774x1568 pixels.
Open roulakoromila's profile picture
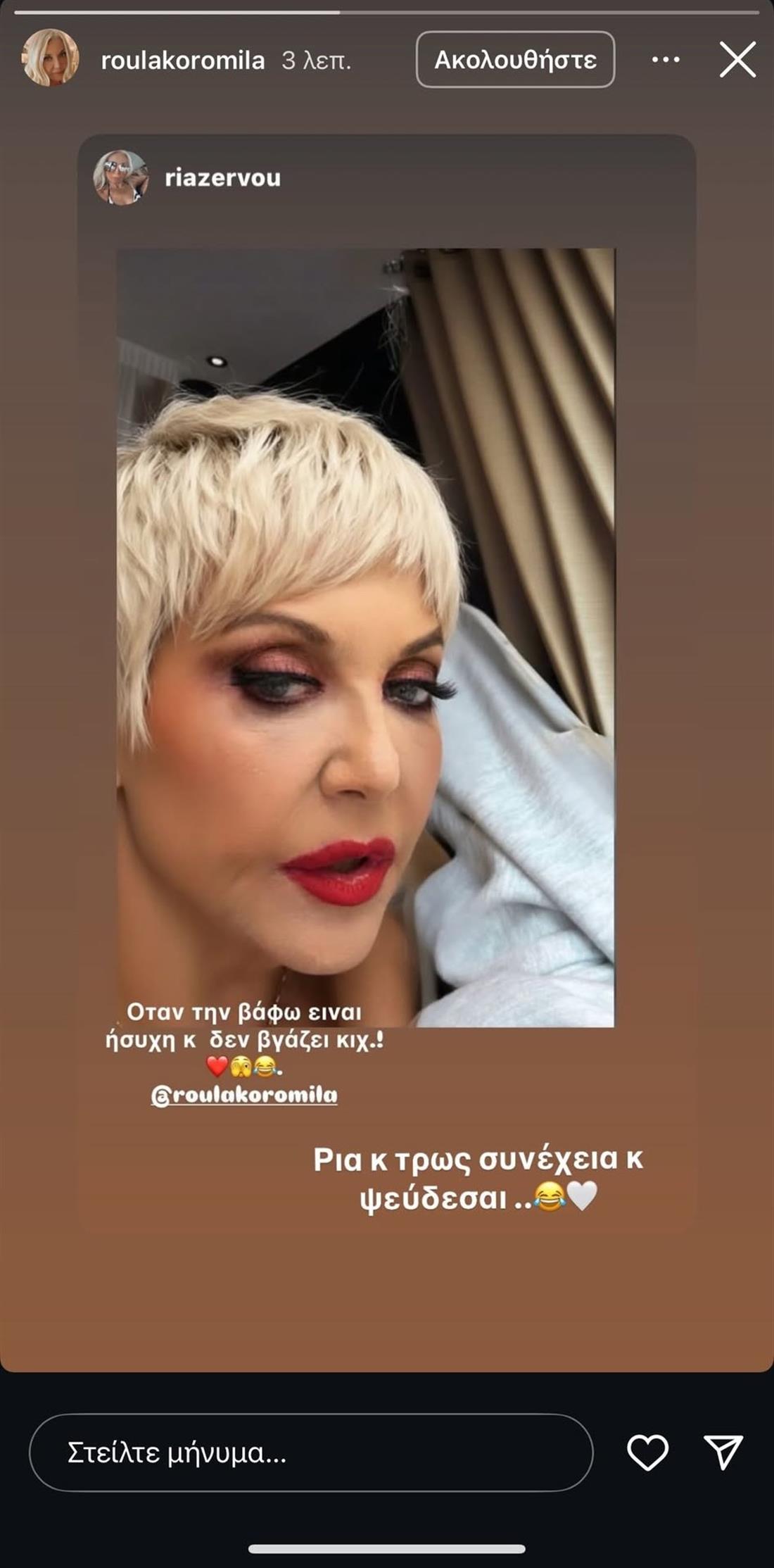click(x=50, y=58)
